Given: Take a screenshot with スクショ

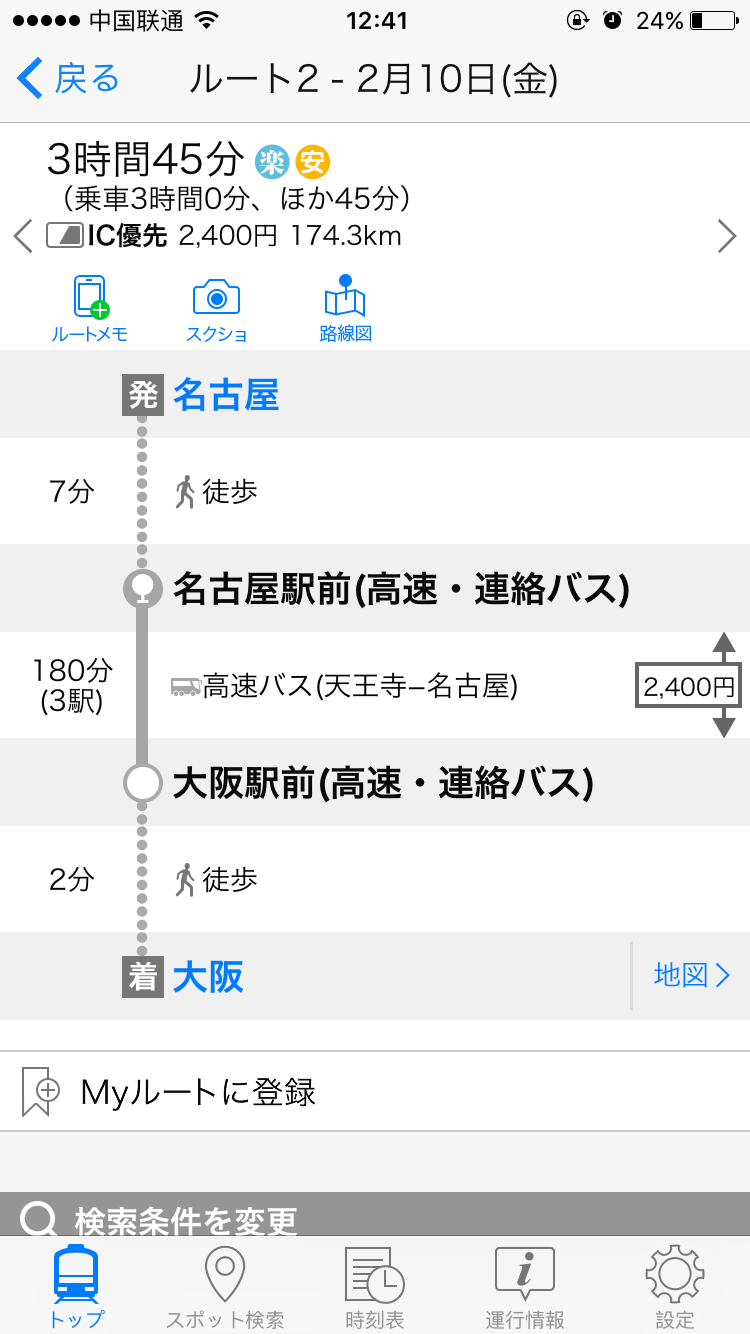Looking at the screenshot, I should 216,309.
